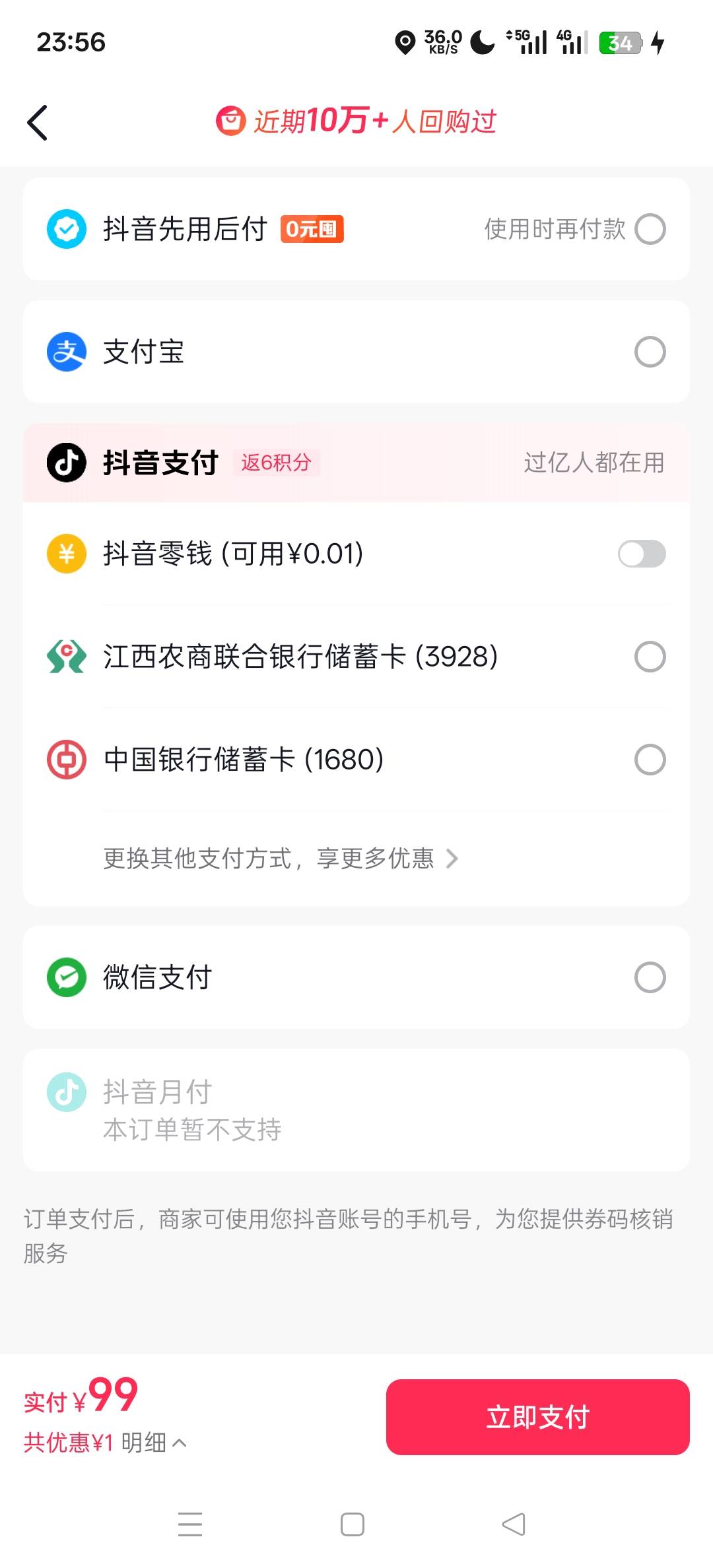Choose 微信支付 as payment method

coord(356,977)
